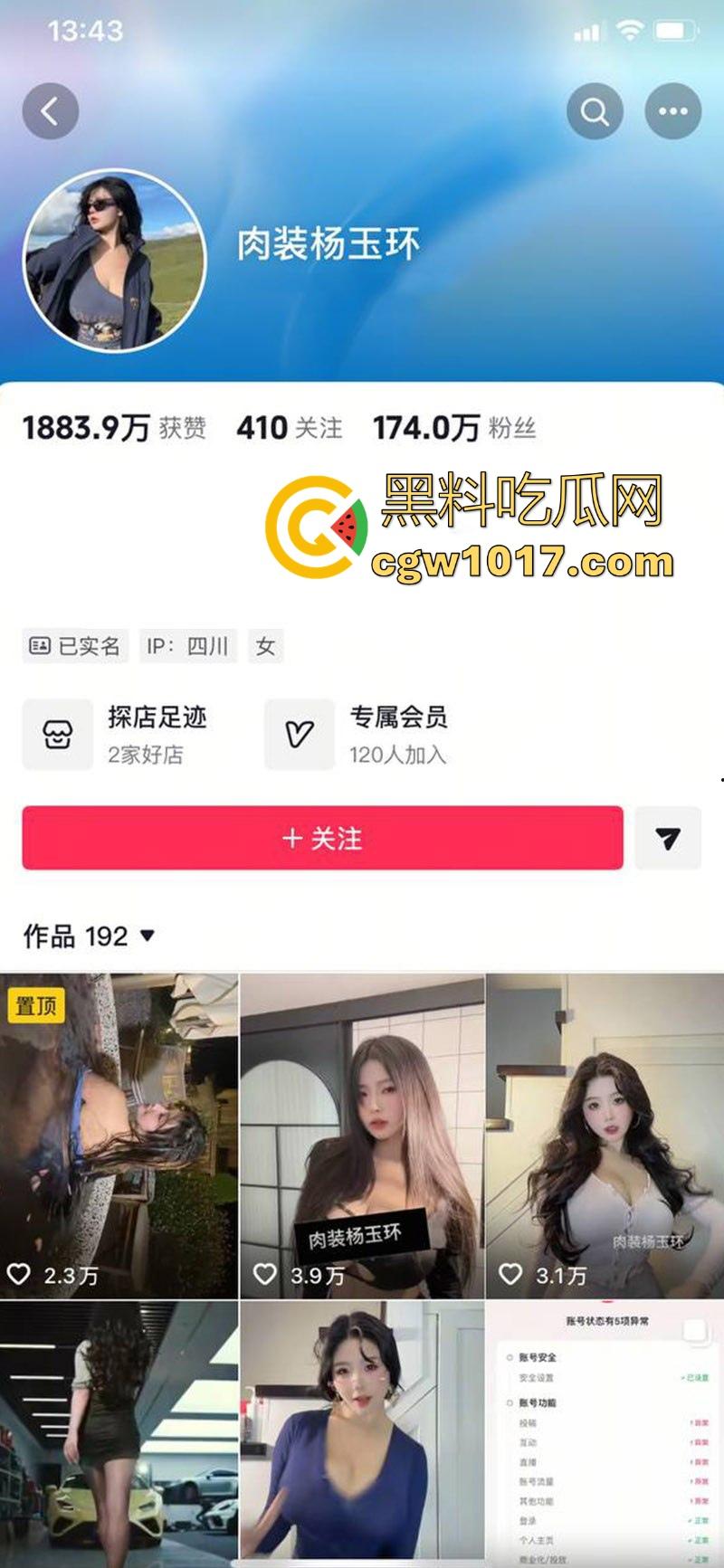This screenshot has width=724, height=1568.
Task: Select the storefront icon next to 探店足迹
Action: point(58,735)
